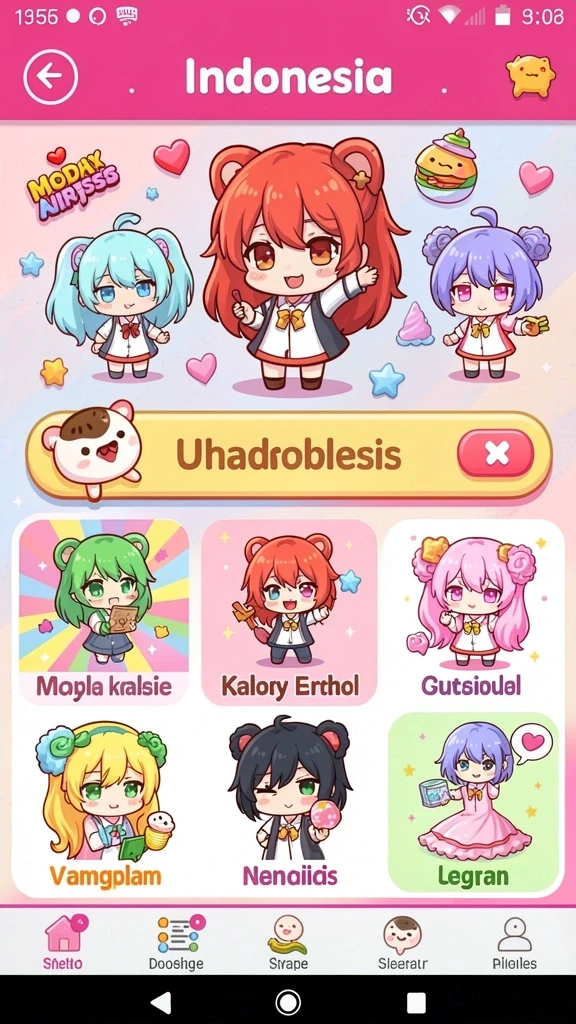Open the Strape tab

(x=288, y=942)
